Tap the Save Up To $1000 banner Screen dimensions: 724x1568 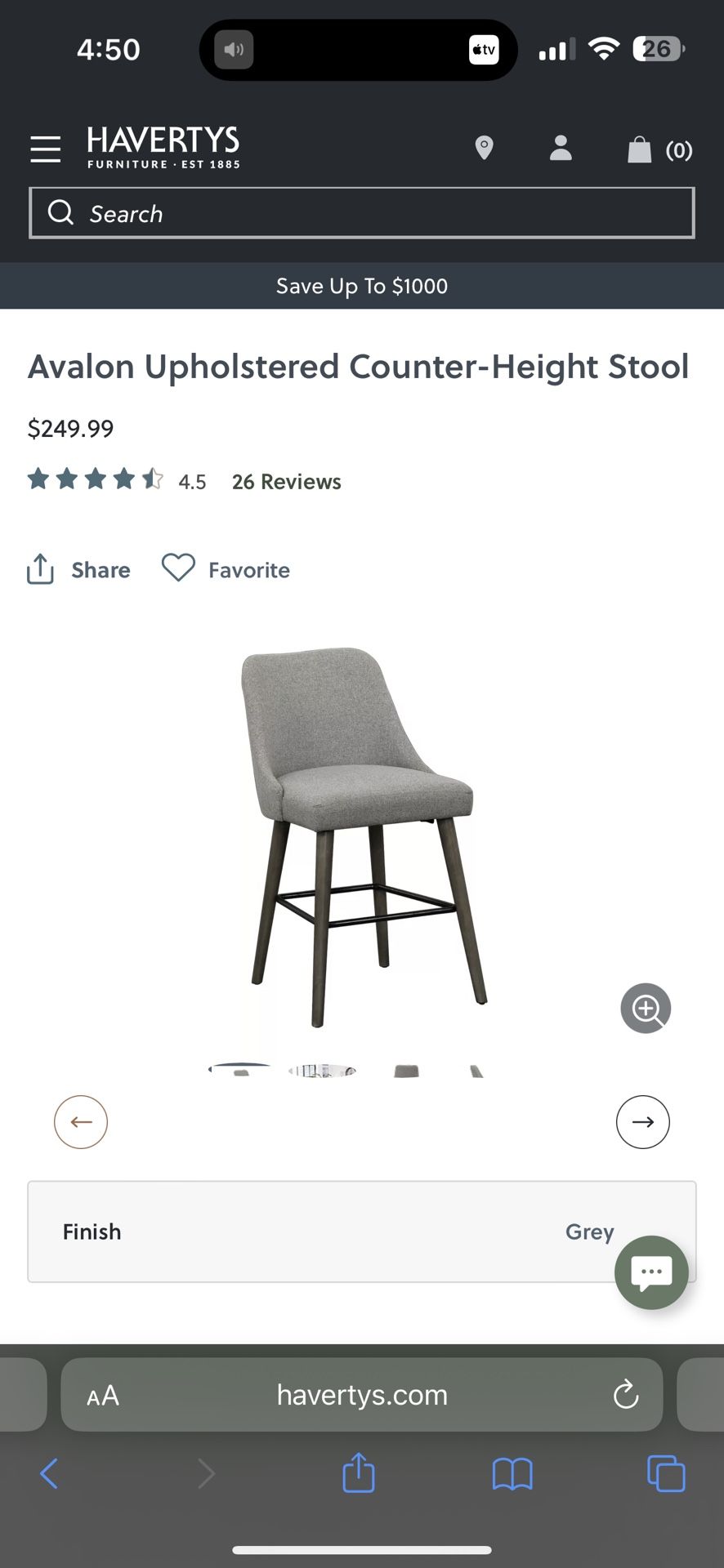pos(361,286)
